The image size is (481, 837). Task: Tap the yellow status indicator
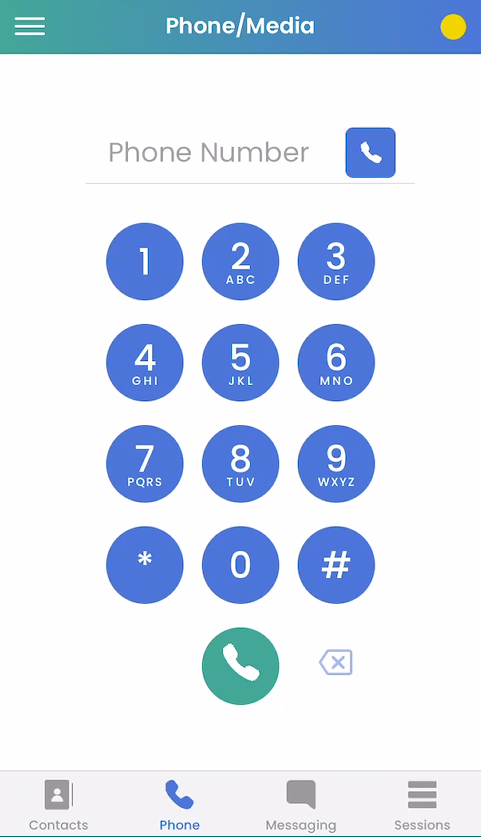453,27
